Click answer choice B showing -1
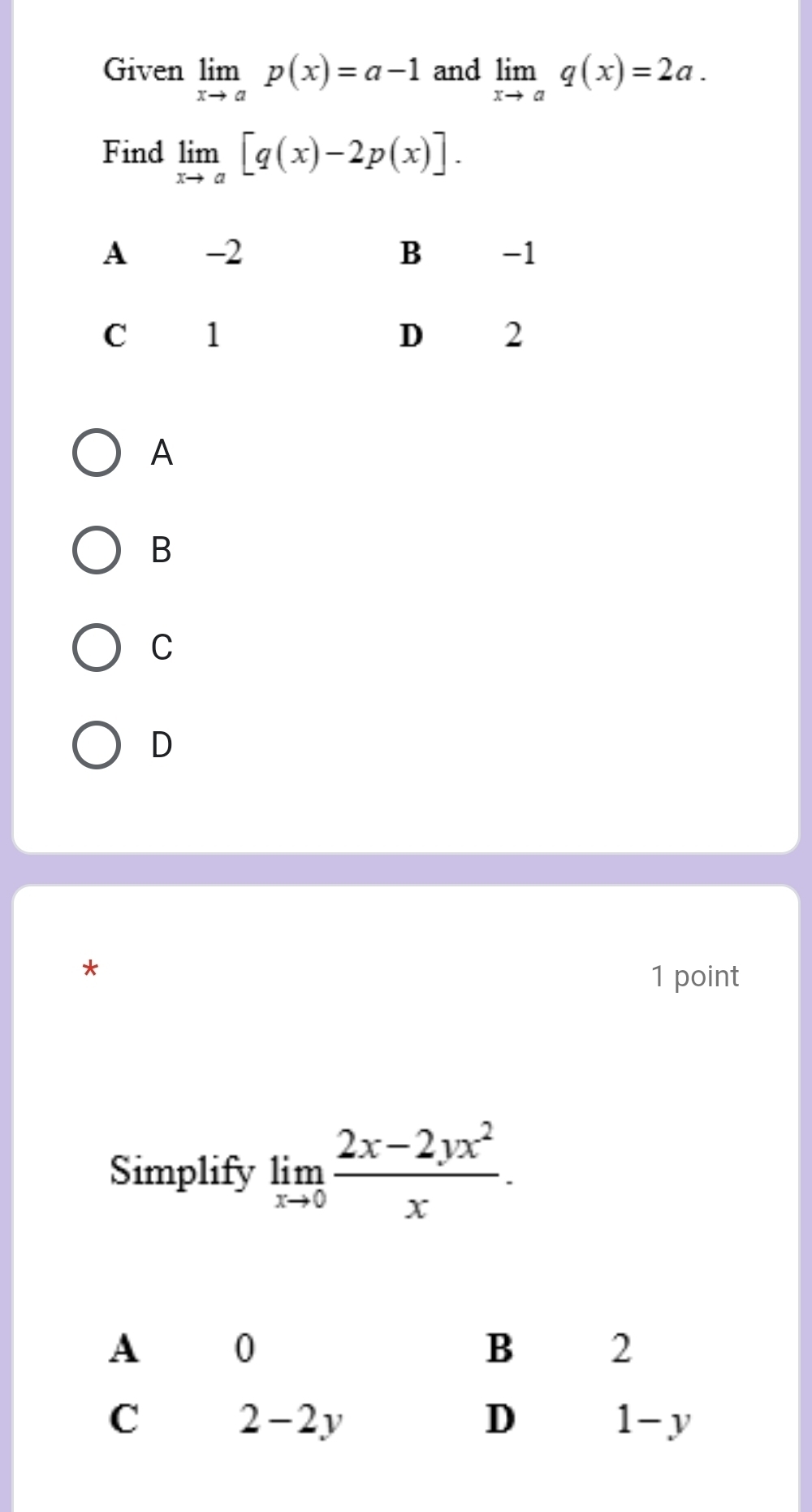Screen dimensions: 812x1512 point(517,254)
